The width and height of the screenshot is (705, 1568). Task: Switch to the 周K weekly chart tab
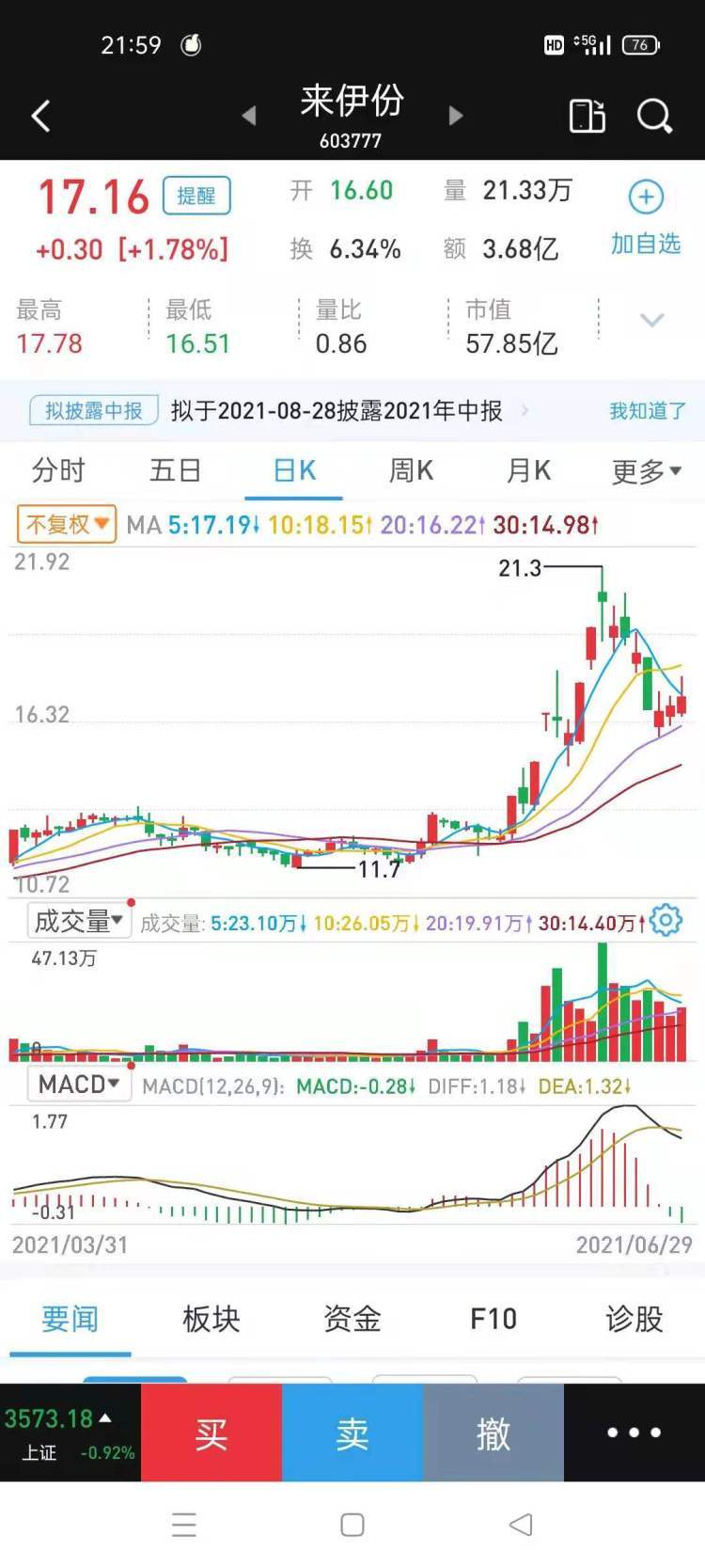[x=410, y=470]
